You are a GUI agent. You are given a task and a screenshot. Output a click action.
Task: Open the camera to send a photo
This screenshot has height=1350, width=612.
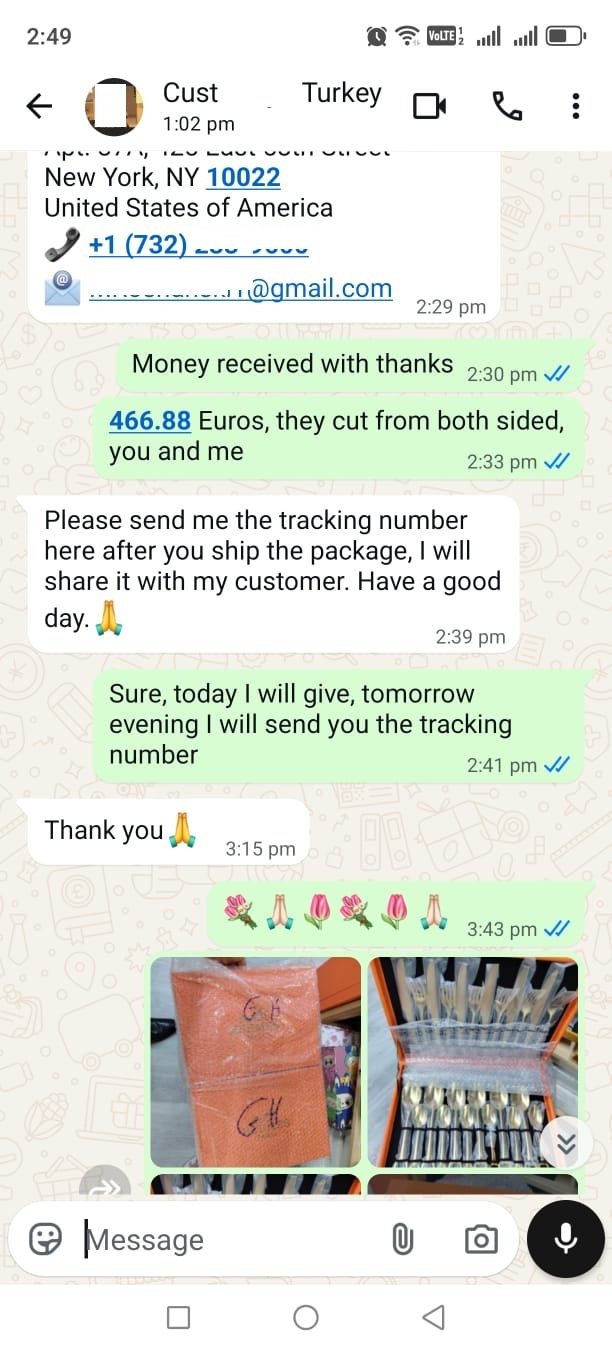[481, 1240]
